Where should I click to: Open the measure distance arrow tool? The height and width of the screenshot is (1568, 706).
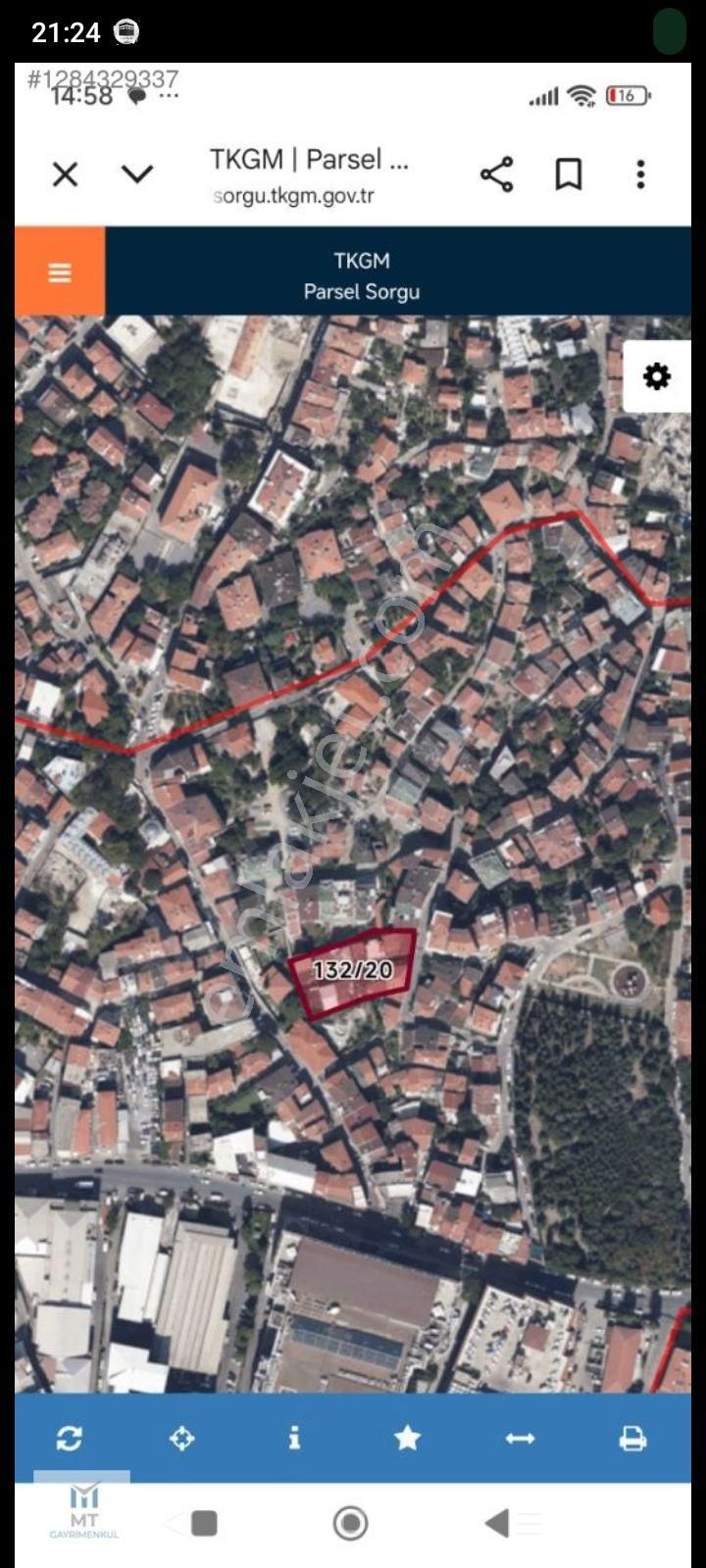521,1439
